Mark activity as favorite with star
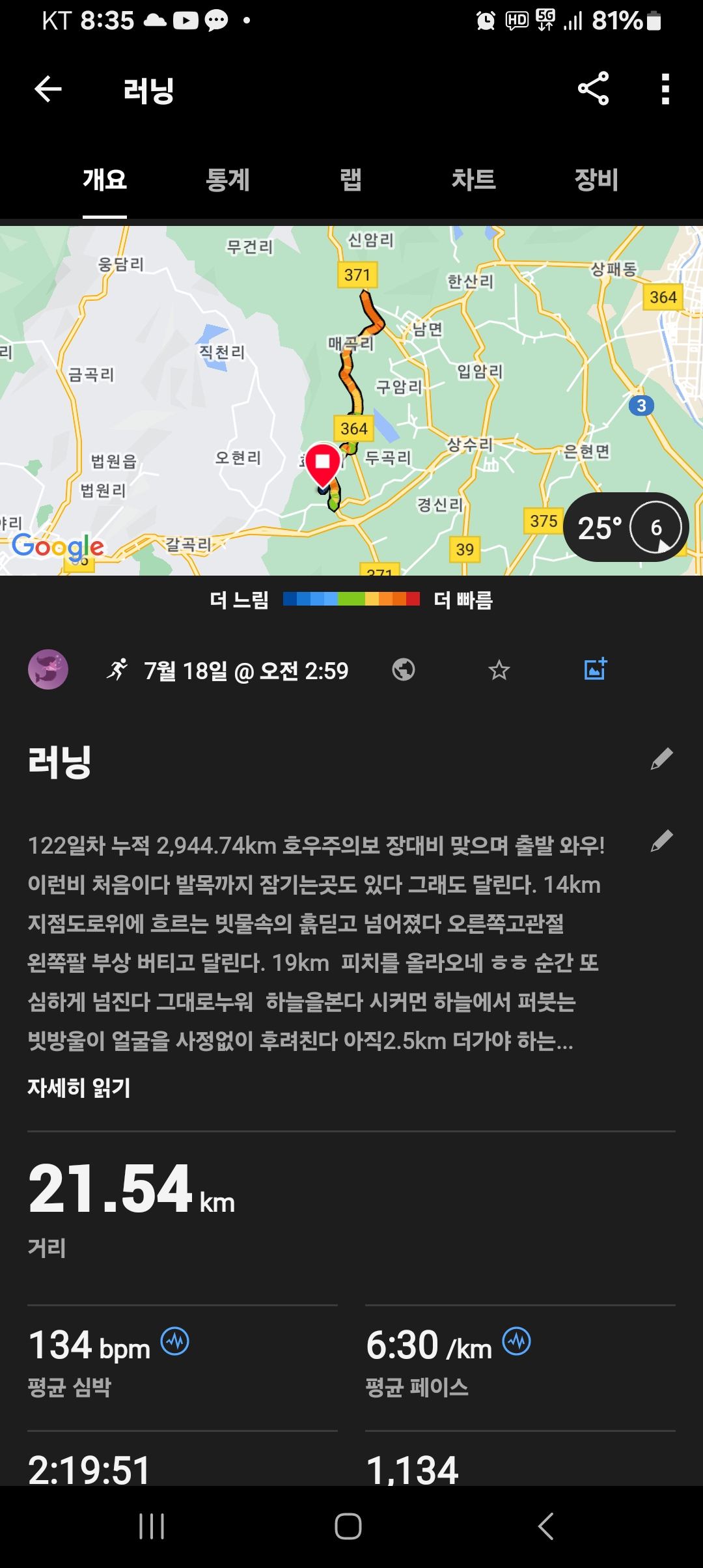703x1568 pixels. 499,669
